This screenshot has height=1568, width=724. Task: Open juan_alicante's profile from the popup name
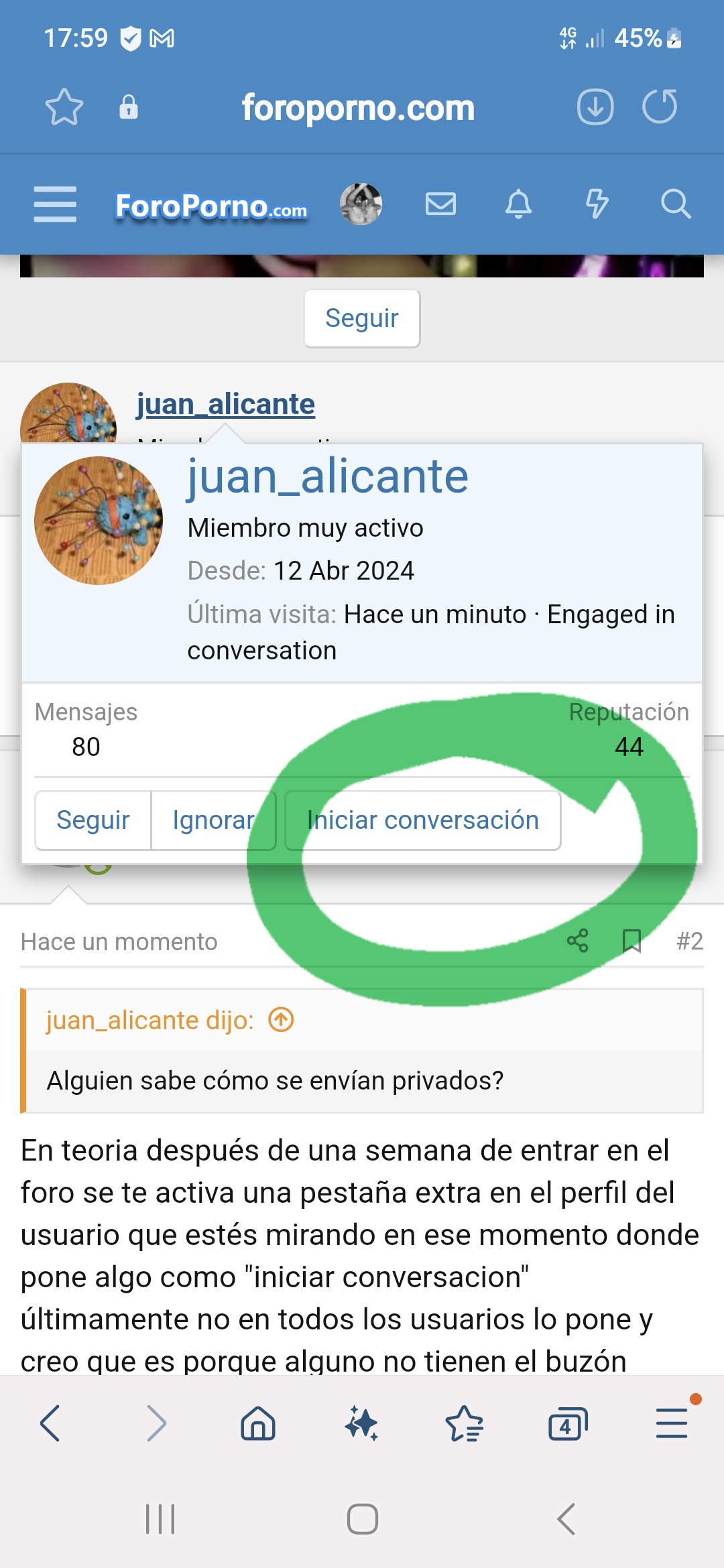coord(328,476)
